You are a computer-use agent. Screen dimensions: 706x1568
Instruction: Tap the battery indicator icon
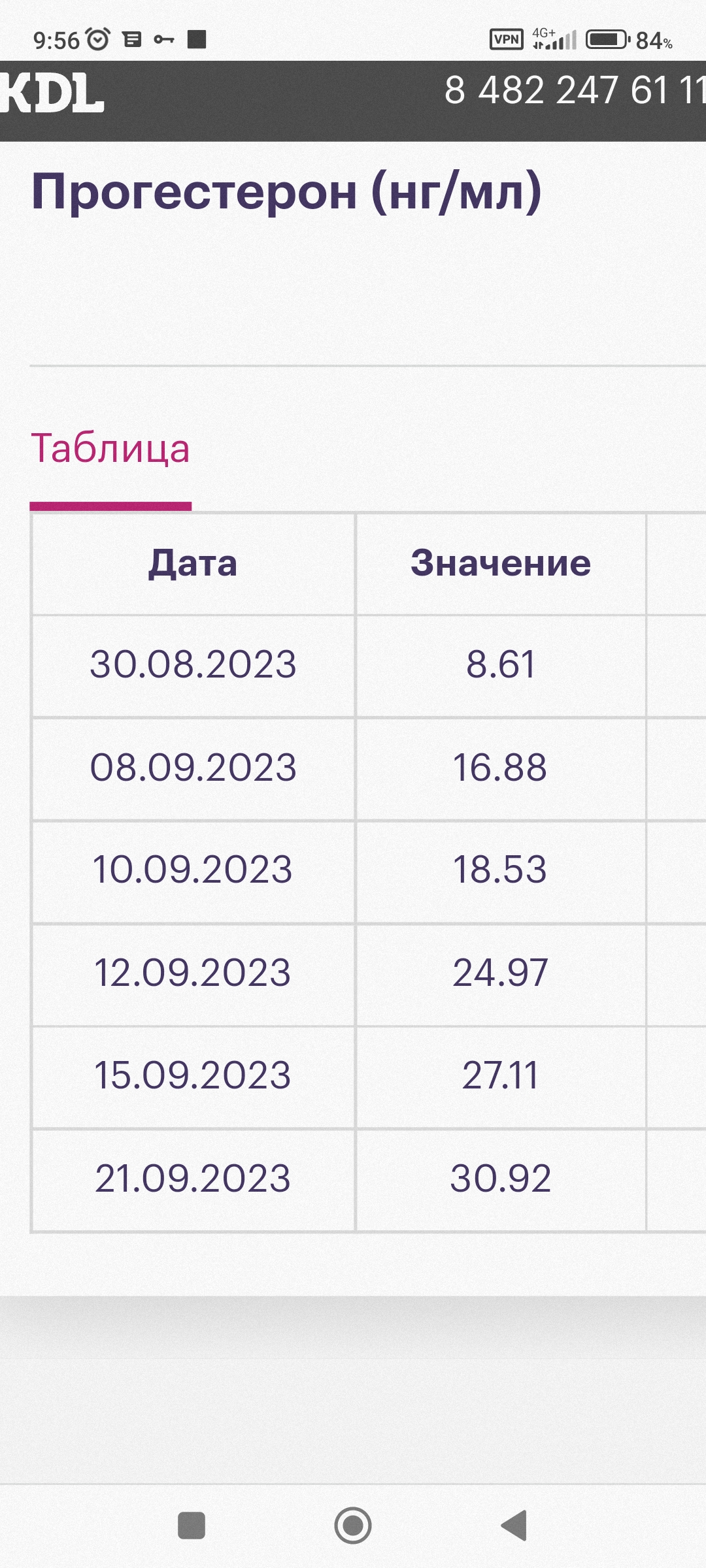tap(608, 41)
